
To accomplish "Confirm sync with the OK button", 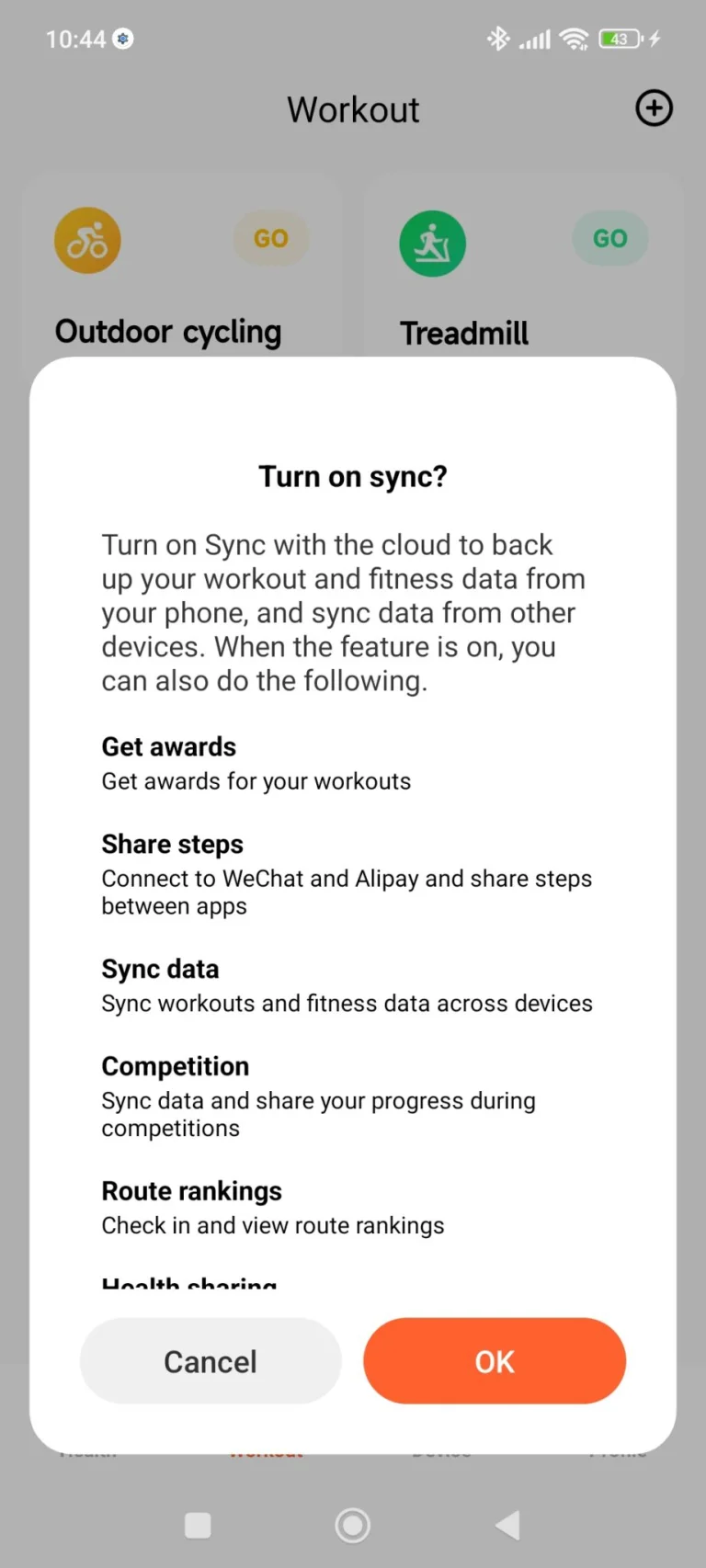I will pos(495,1361).
